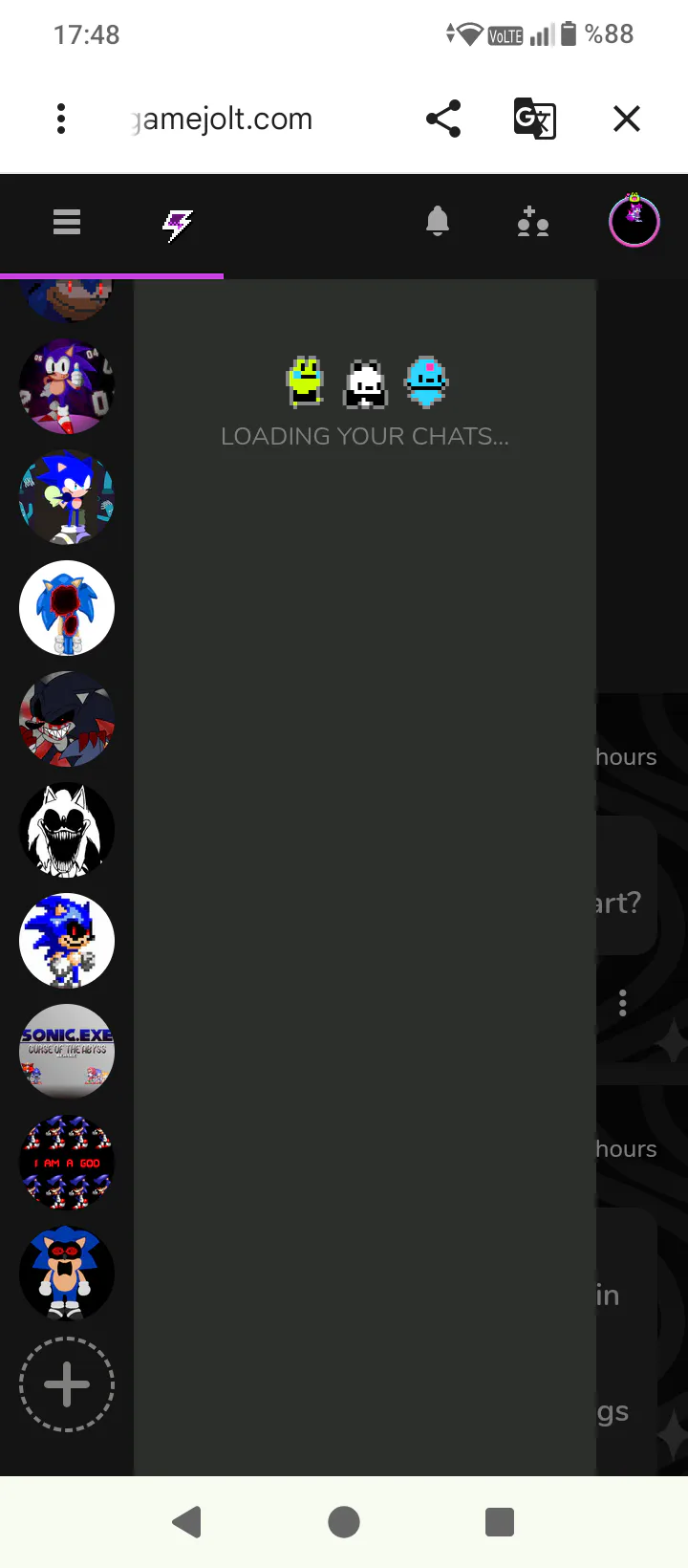Open the white creepy grinning face community
The height and width of the screenshot is (1568, 688).
tap(67, 830)
